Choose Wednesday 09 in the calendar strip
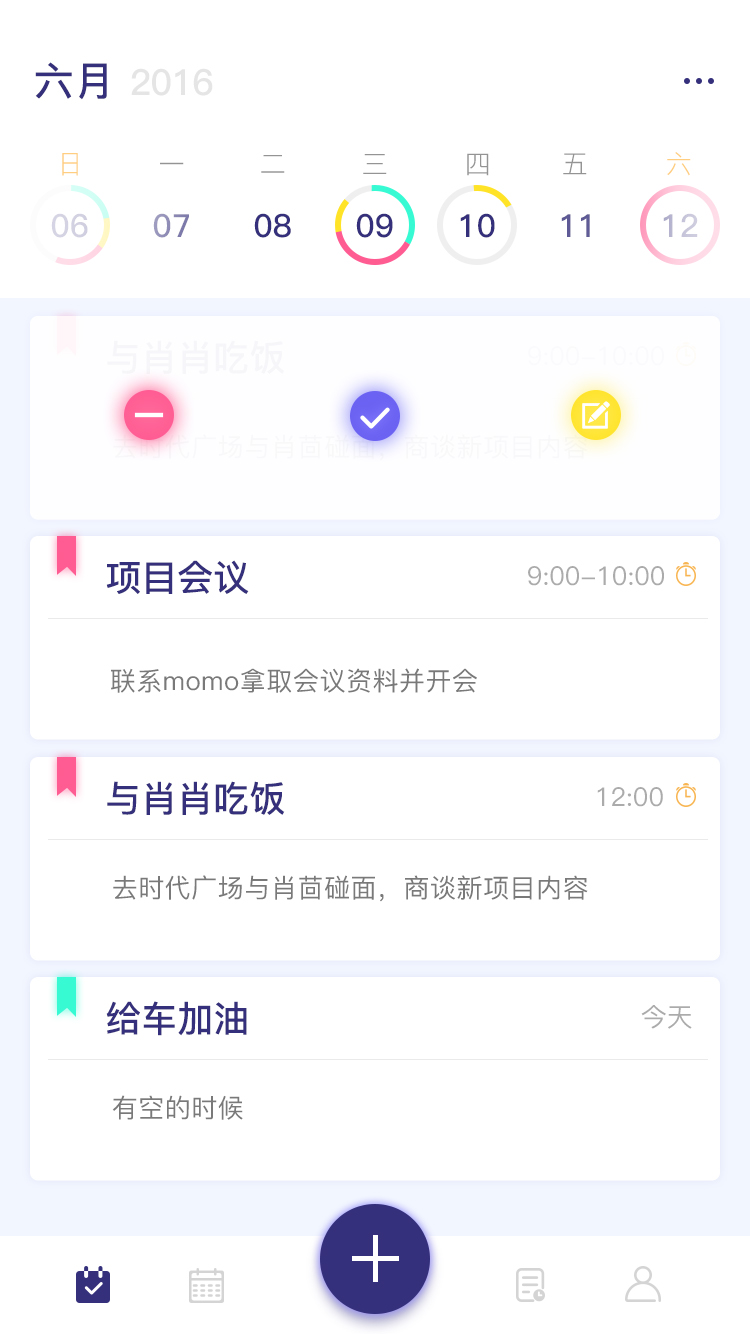750x1334 pixels. pyautogui.click(x=375, y=225)
